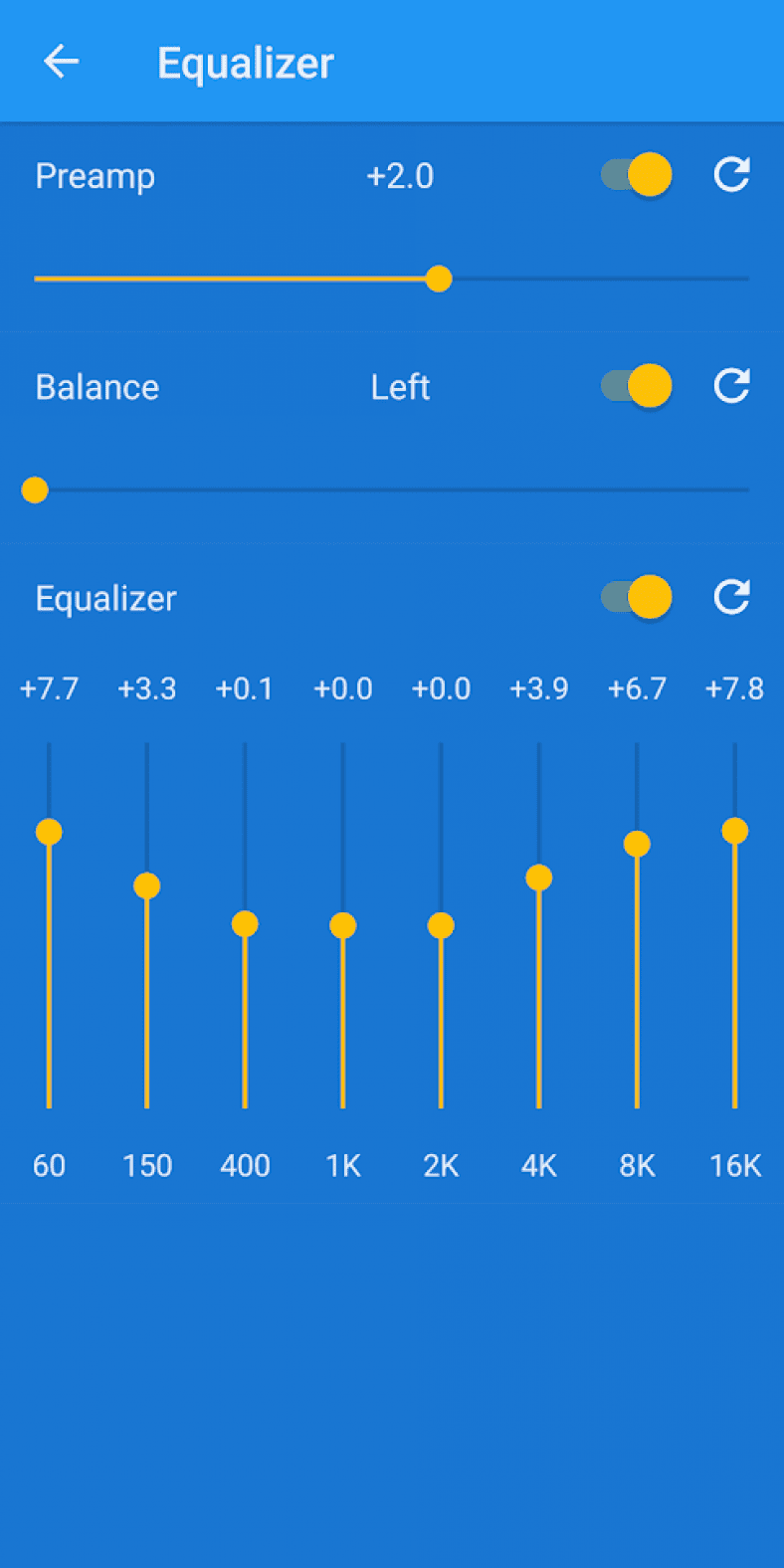Turn off the Balance switch
784x1568 pixels.
636,386
